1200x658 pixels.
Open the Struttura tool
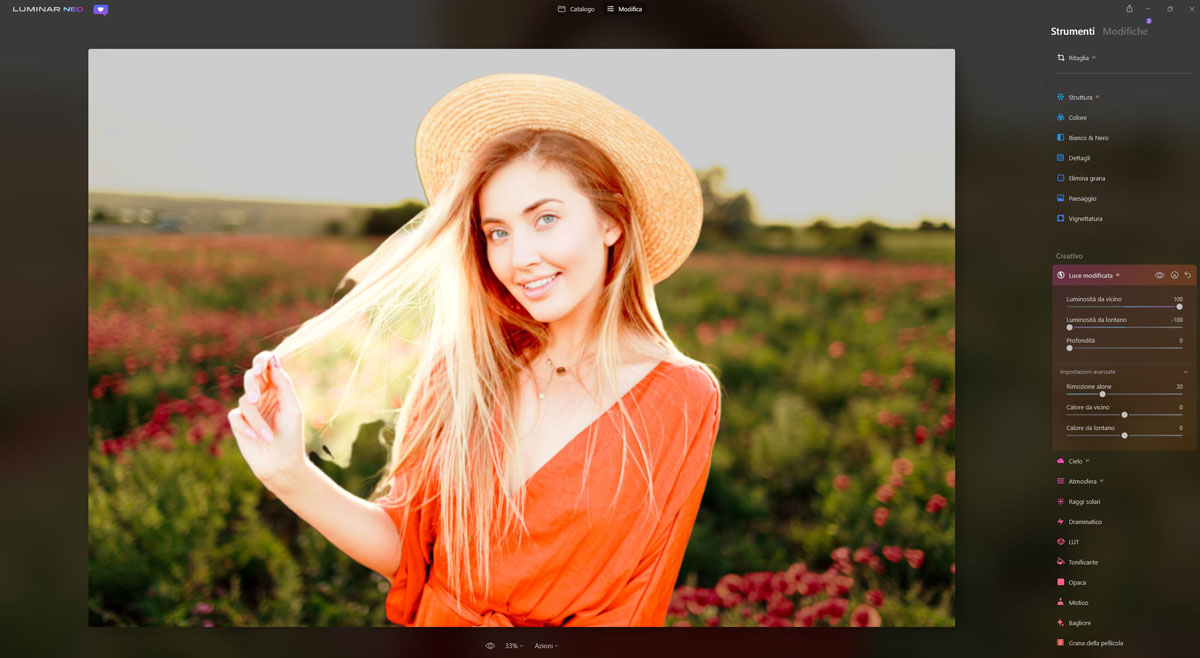tap(1080, 97)
